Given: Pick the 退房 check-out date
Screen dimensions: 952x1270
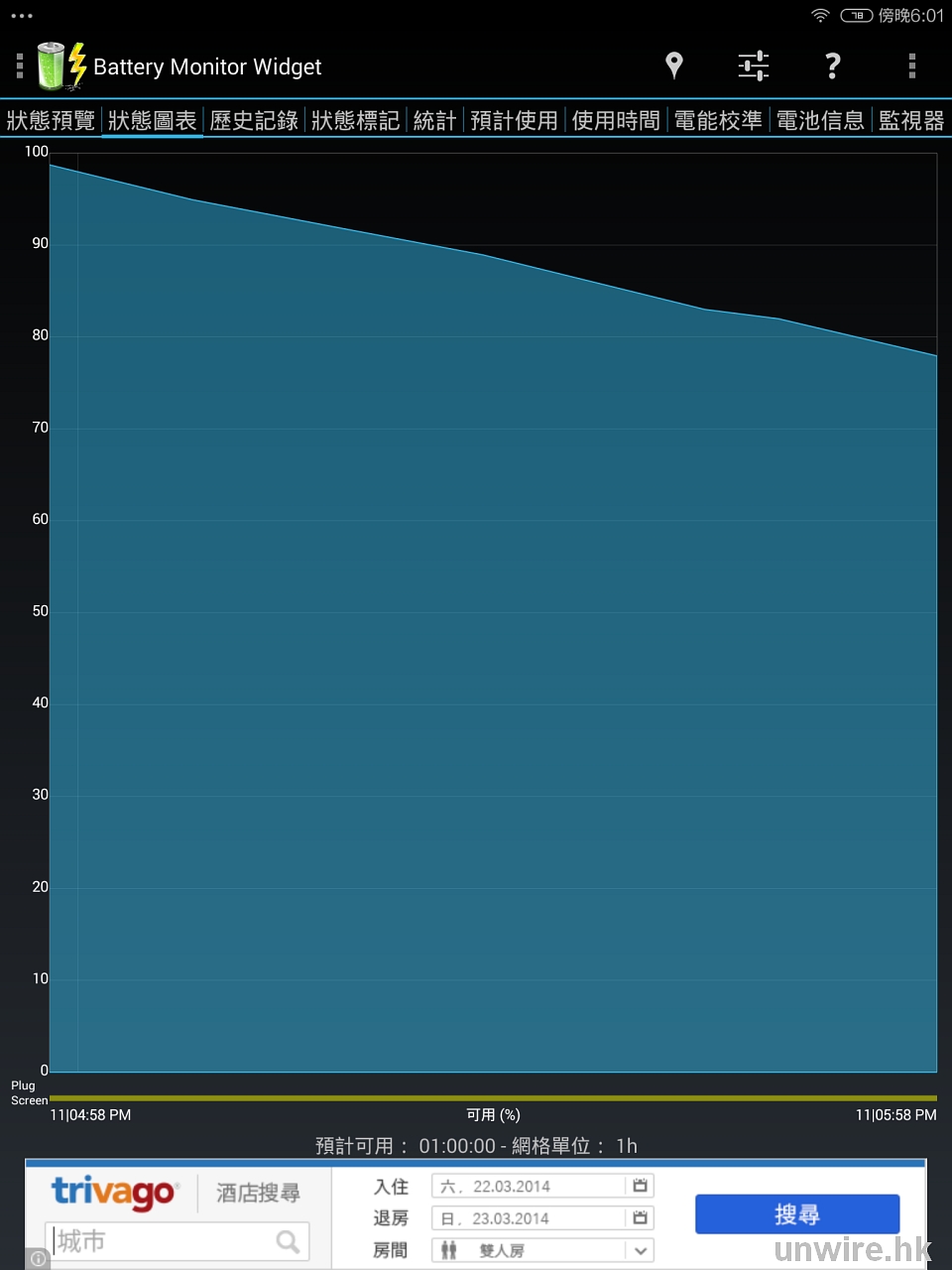Looking at the screenshot, I should pos(541,1218).
